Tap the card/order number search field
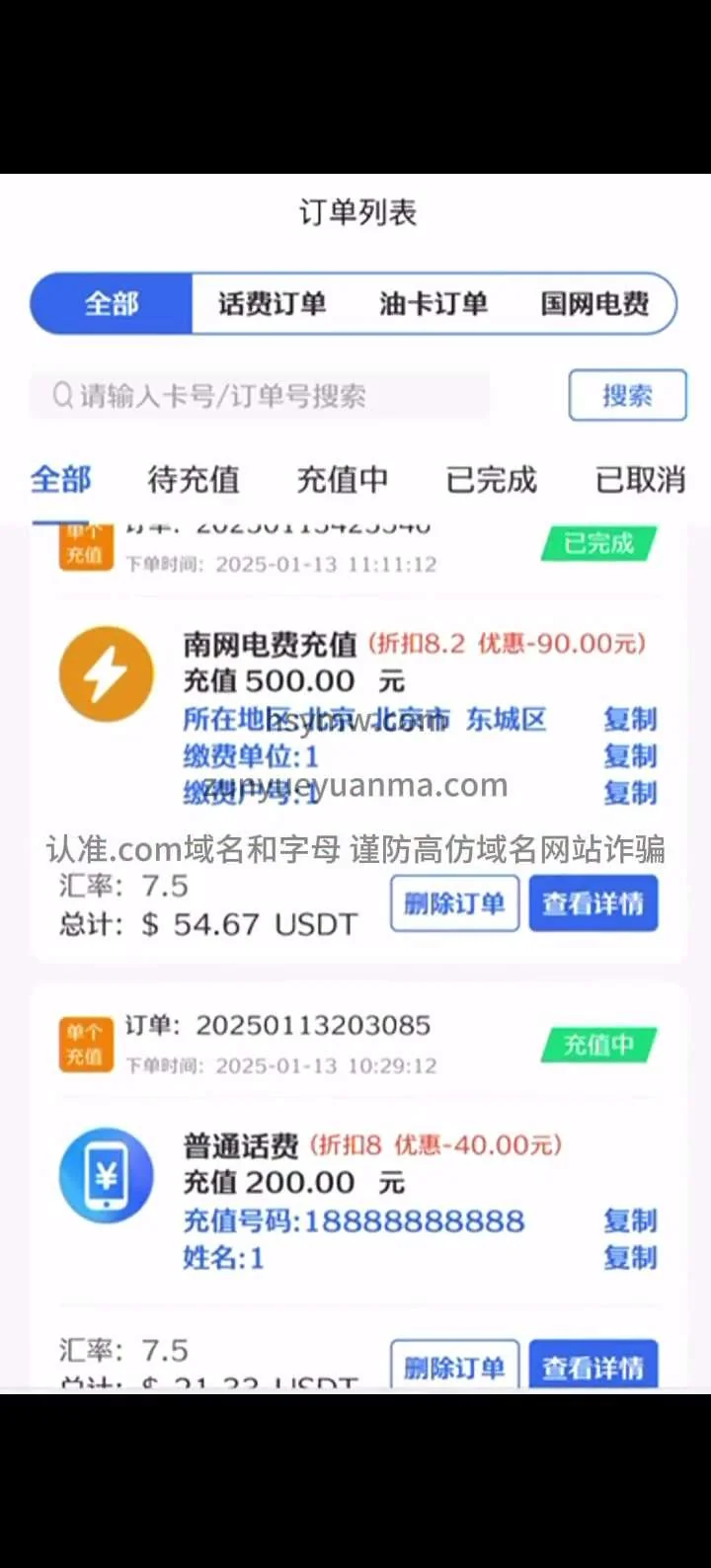The width and height of the screenshot is (711, 1568). (267, 396)
